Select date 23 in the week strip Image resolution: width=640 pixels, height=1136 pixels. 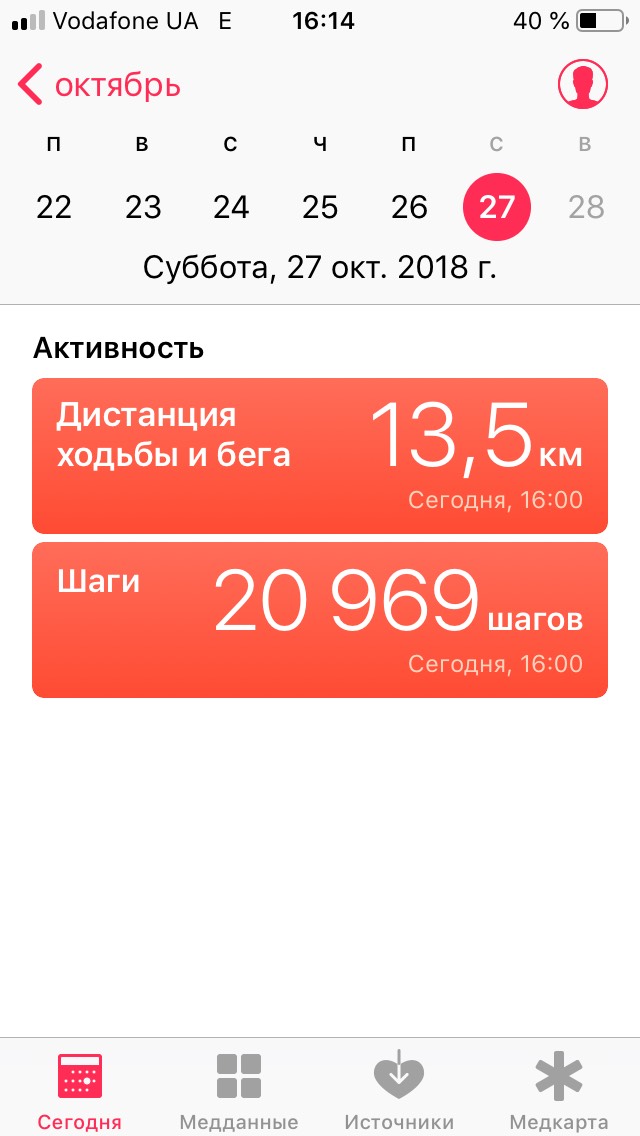pyautogui.click(x=143, y=207)
